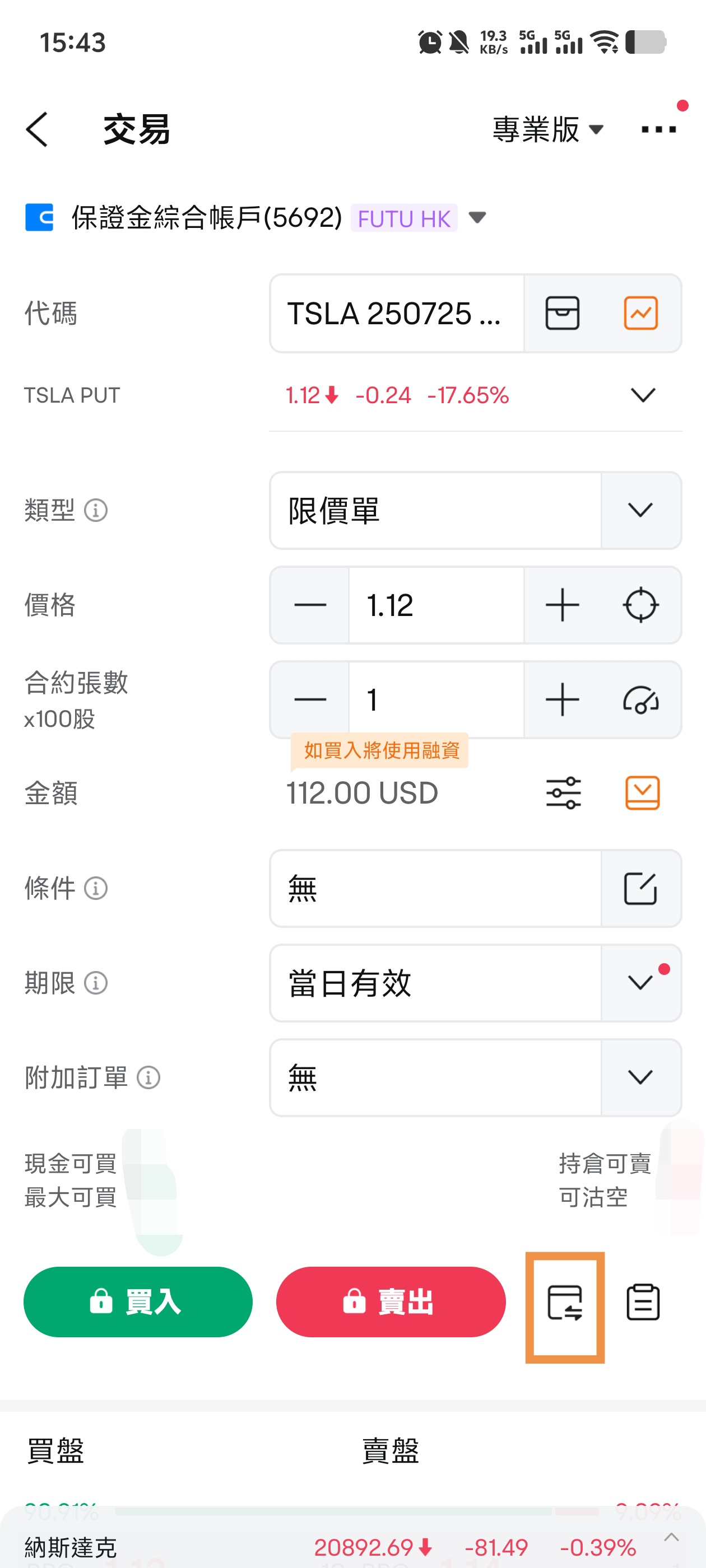The width and height of the screenshot is (706, 1568).
Task: Reduce the contract quantity
Action: 310,700
